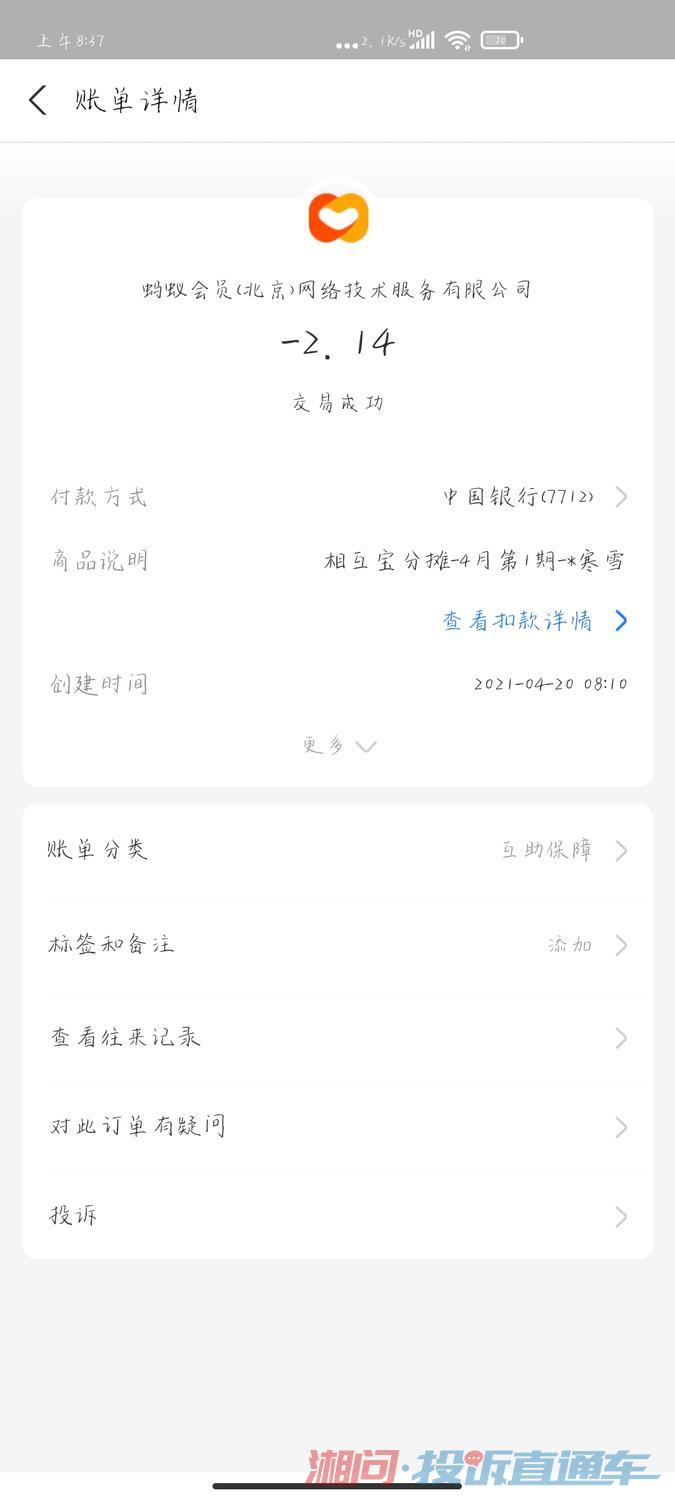Image resolution: width=675 pixels, height=1500 pixels.
Task: Open the 投诉 complaint option
Action: pyautogui.click(x=337, y=1216)
